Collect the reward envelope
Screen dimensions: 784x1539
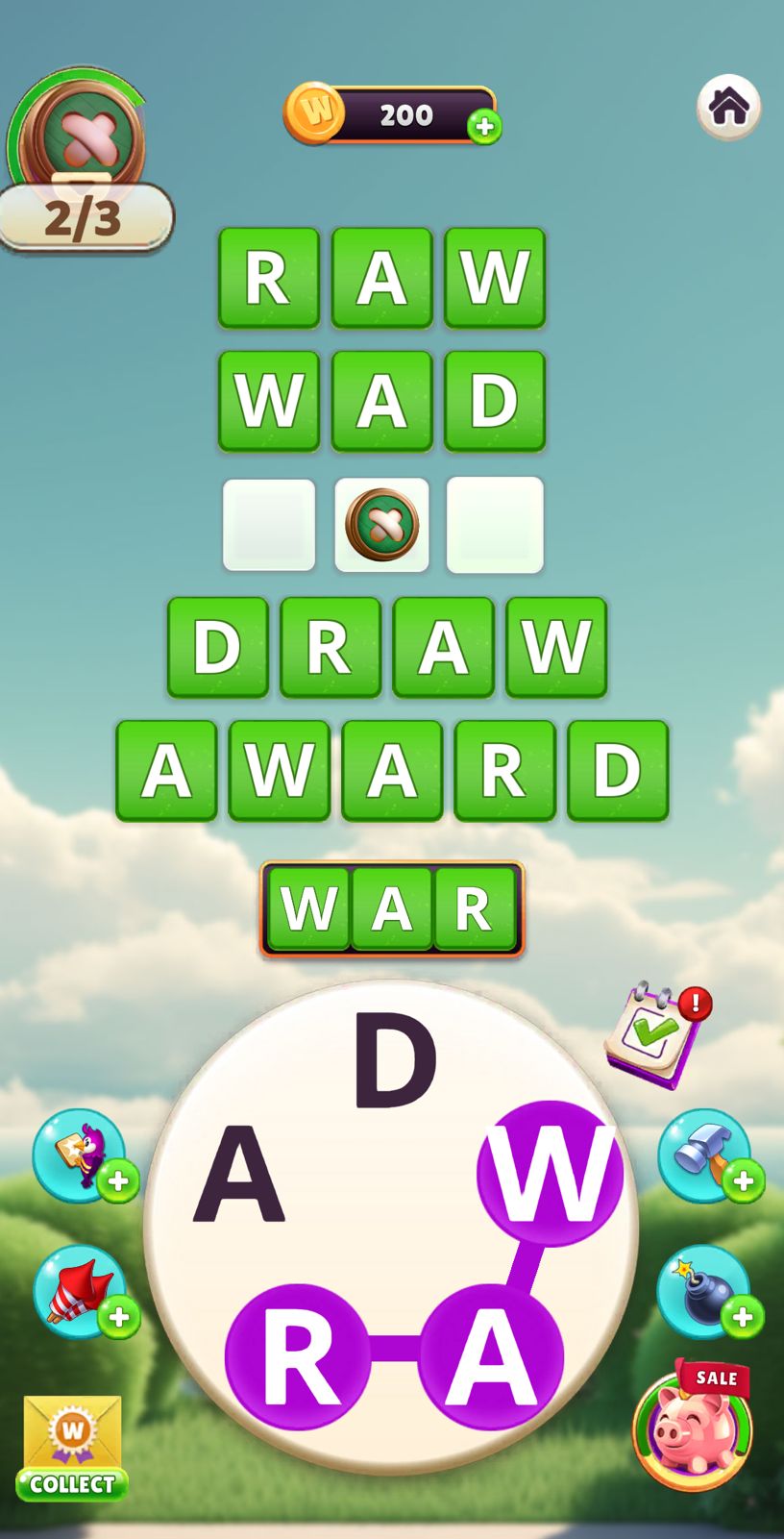click(x=72, y=1447)
